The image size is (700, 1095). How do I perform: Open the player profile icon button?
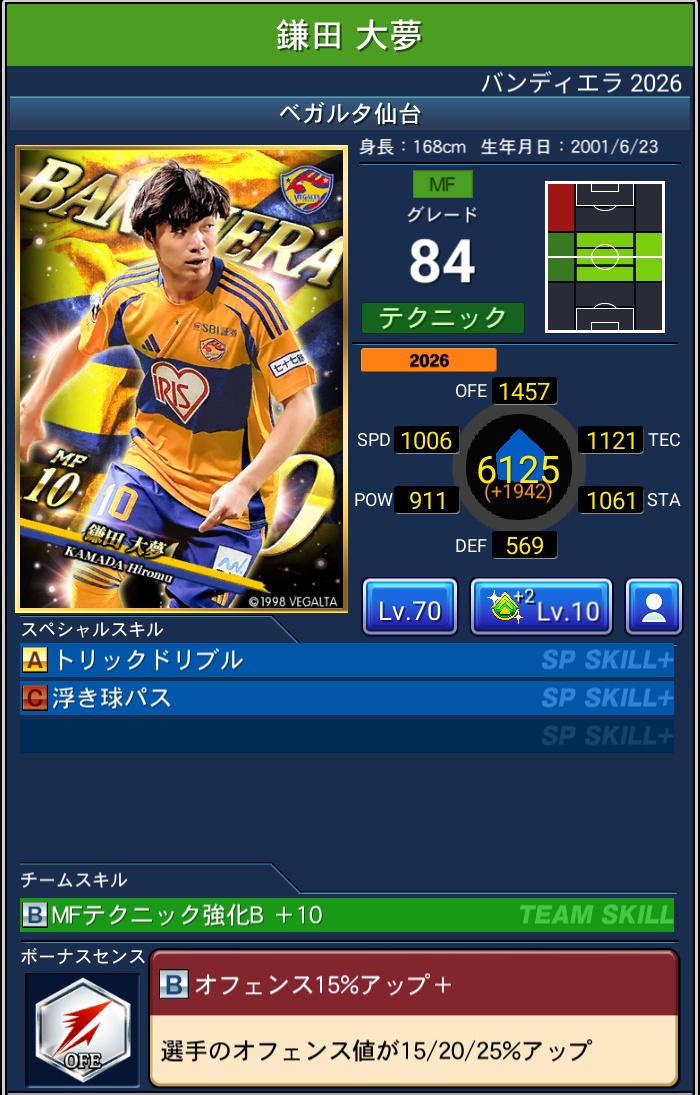pyautogui.click(x=654, y=607)
